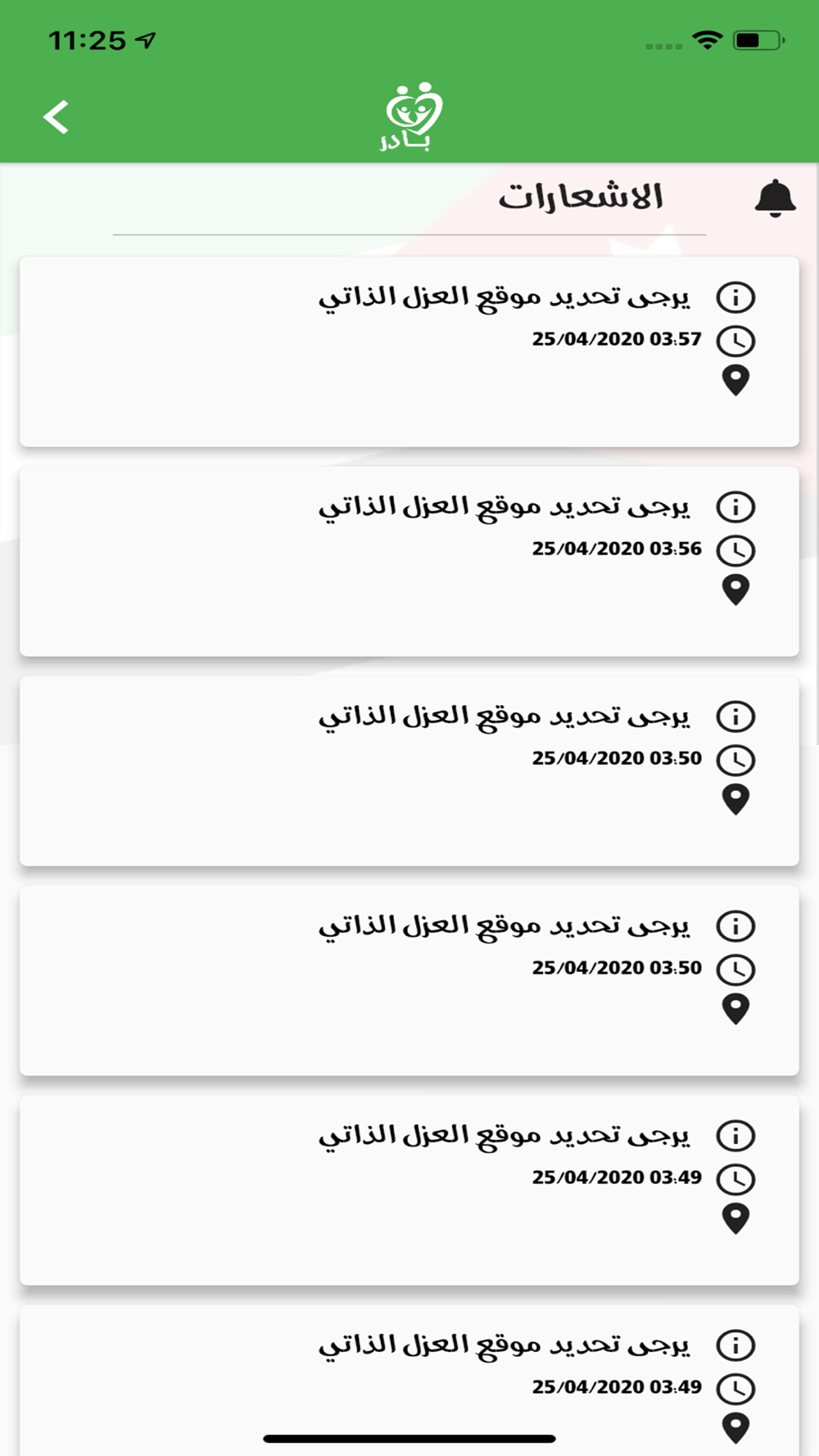Tap the location pin in the 03:57 notification
Screen dimensions: 819x1456
(735, 381)
